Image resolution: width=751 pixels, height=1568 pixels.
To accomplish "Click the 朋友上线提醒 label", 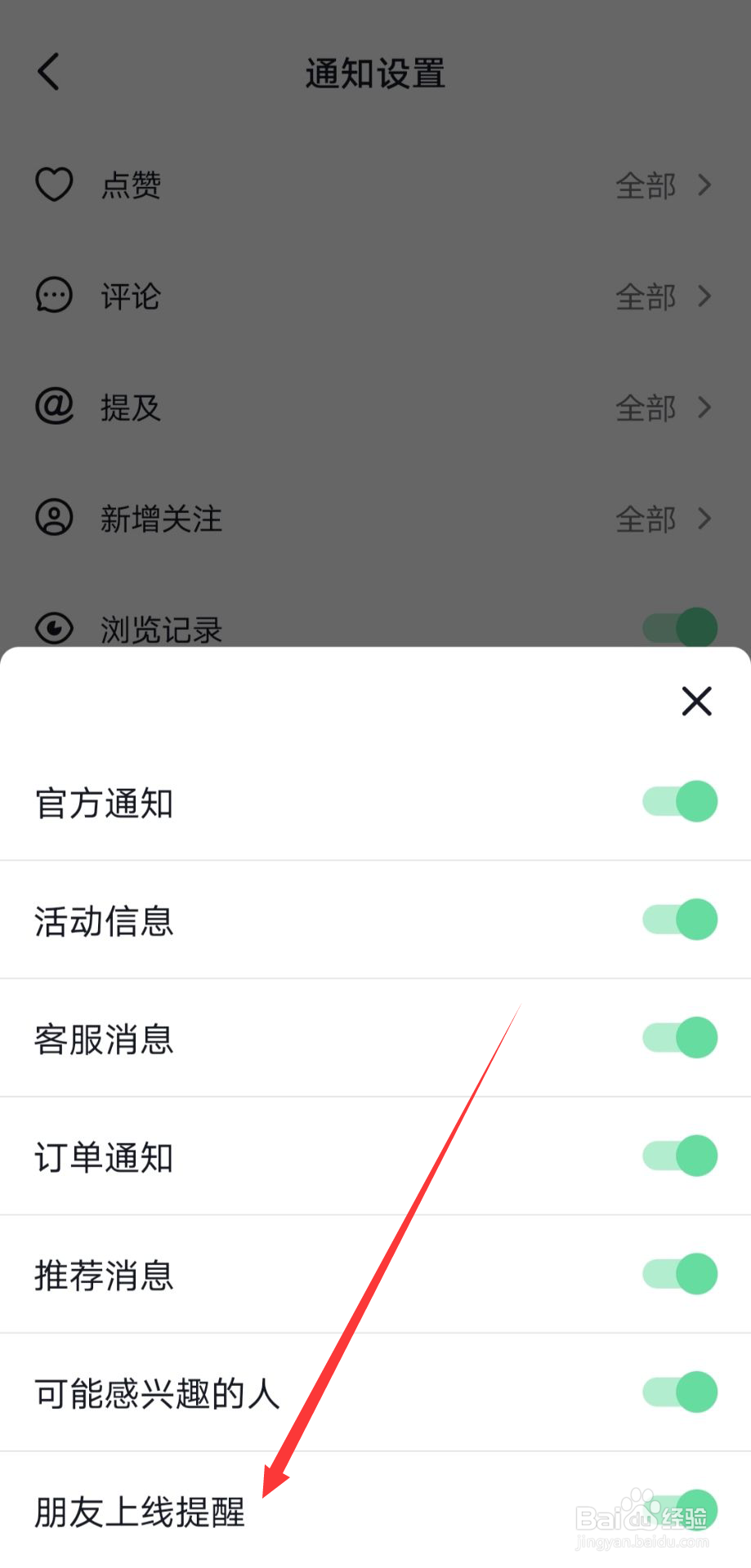I will 140,1512.
